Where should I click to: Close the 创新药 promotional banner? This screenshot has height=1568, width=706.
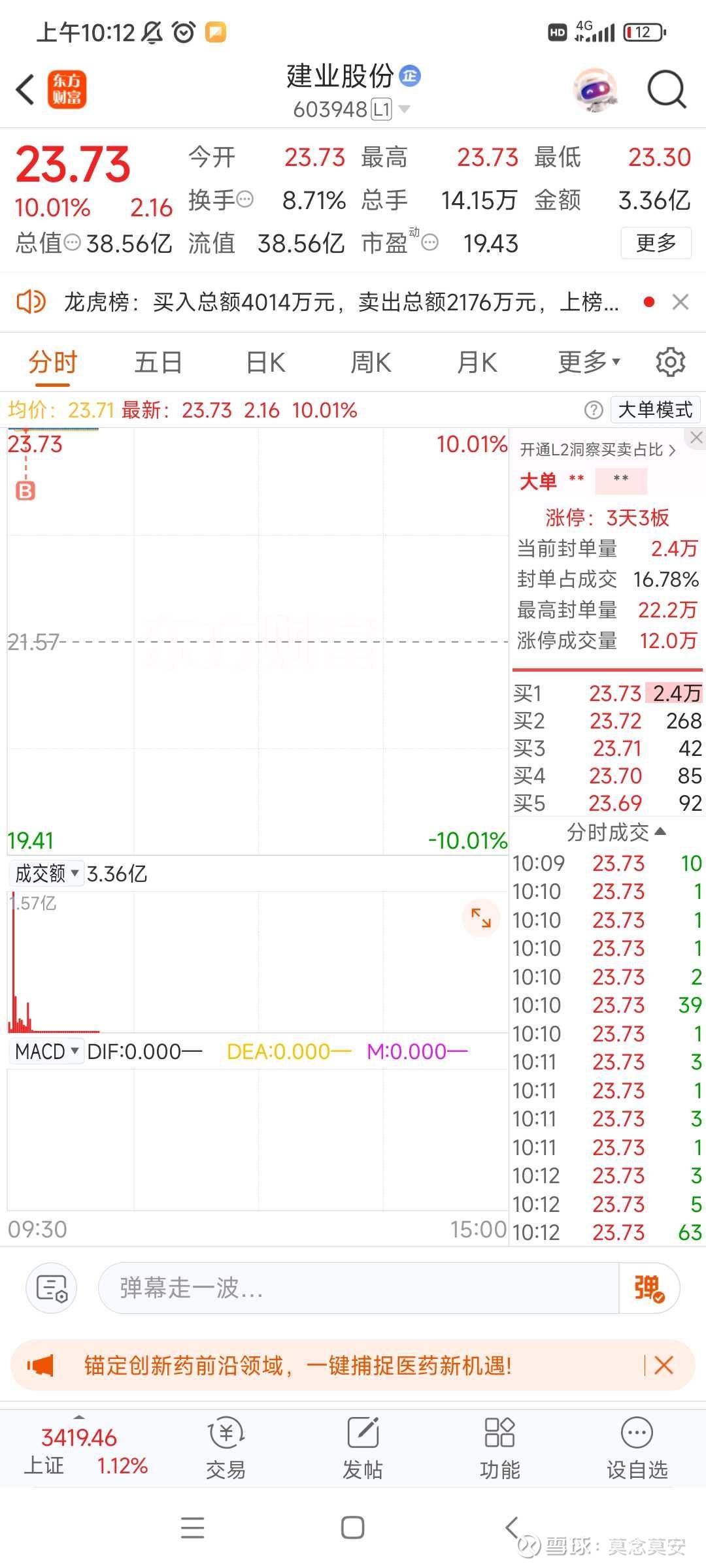[664, 1365]
